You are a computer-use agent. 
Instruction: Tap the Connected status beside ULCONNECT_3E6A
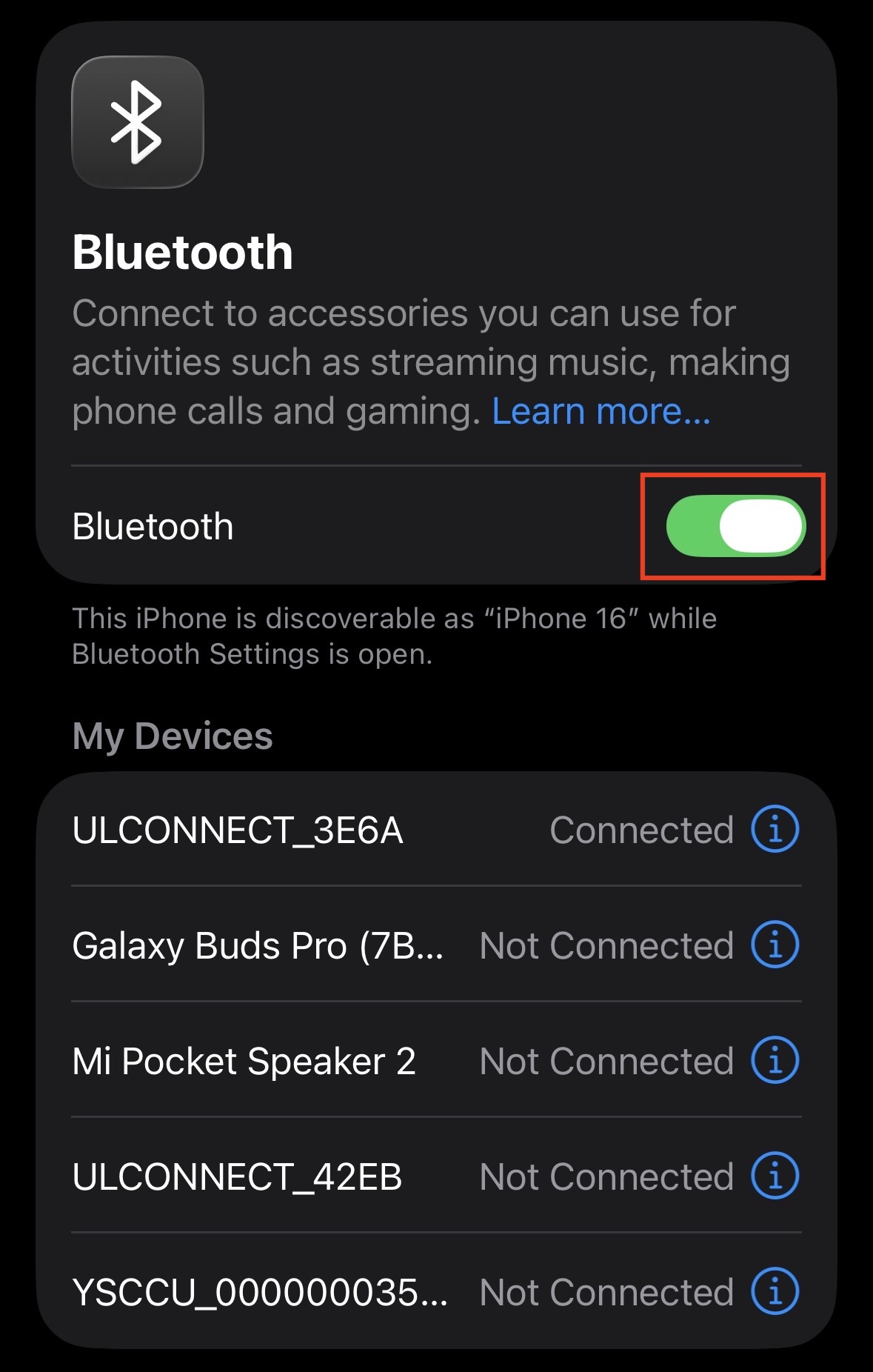click(x=642, y=830)
